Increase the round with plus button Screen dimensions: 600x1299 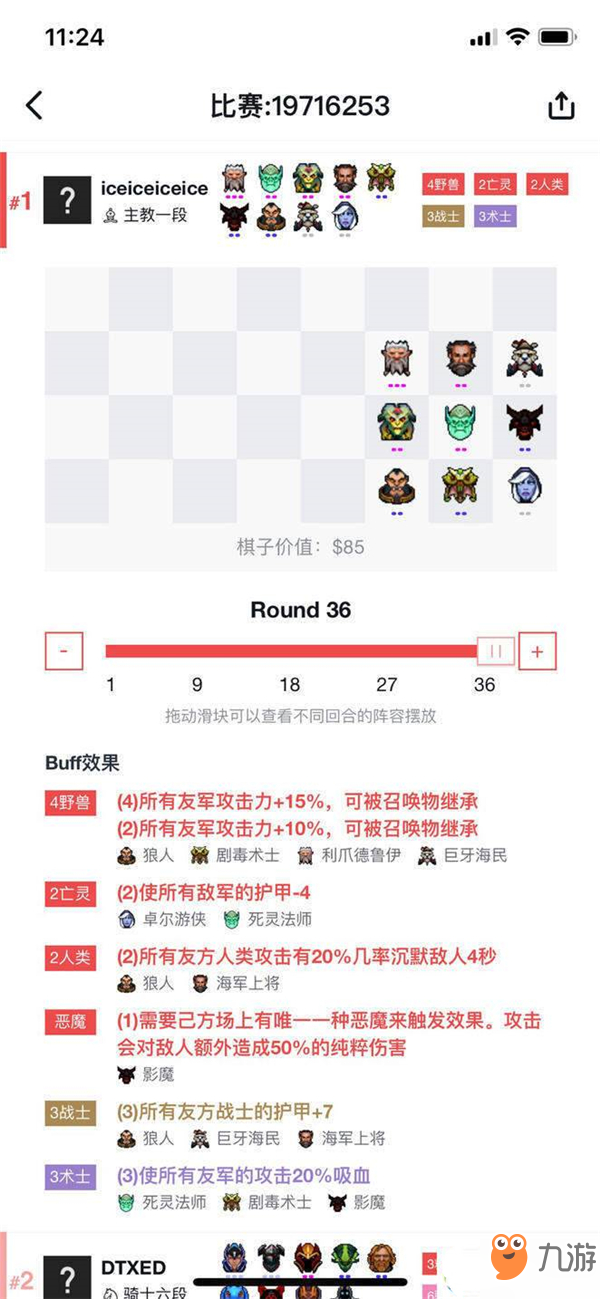pos(537,651)
